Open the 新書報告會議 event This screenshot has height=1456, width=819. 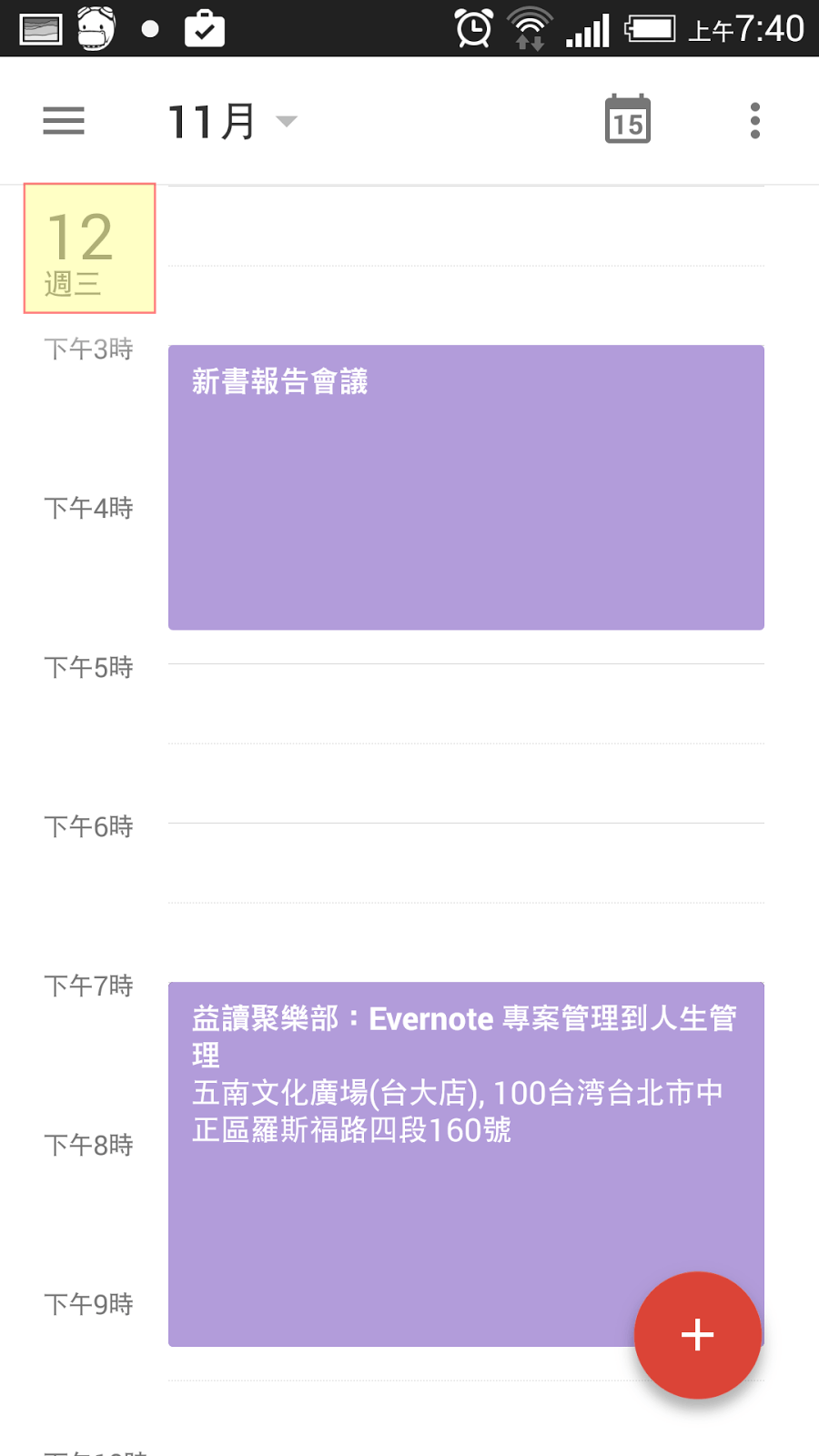click(x=466, y=488)
